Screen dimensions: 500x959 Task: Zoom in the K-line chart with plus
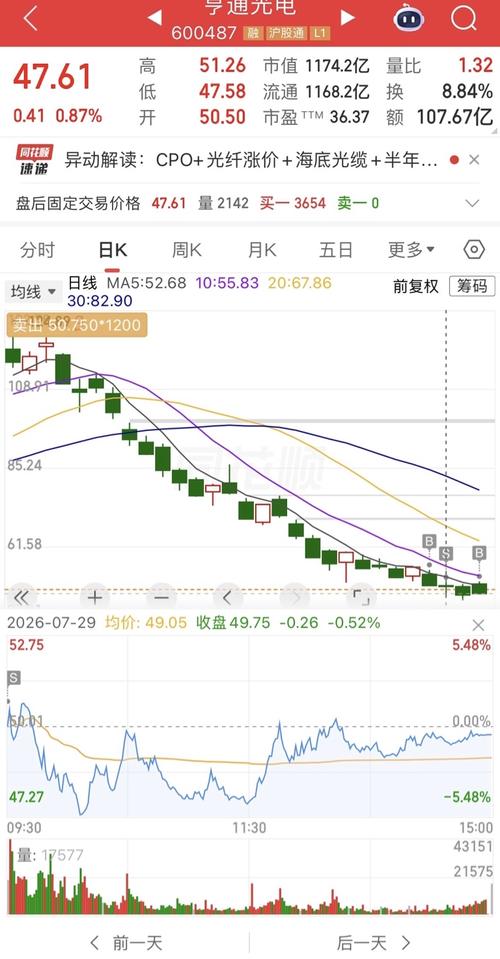pos(95,597)
